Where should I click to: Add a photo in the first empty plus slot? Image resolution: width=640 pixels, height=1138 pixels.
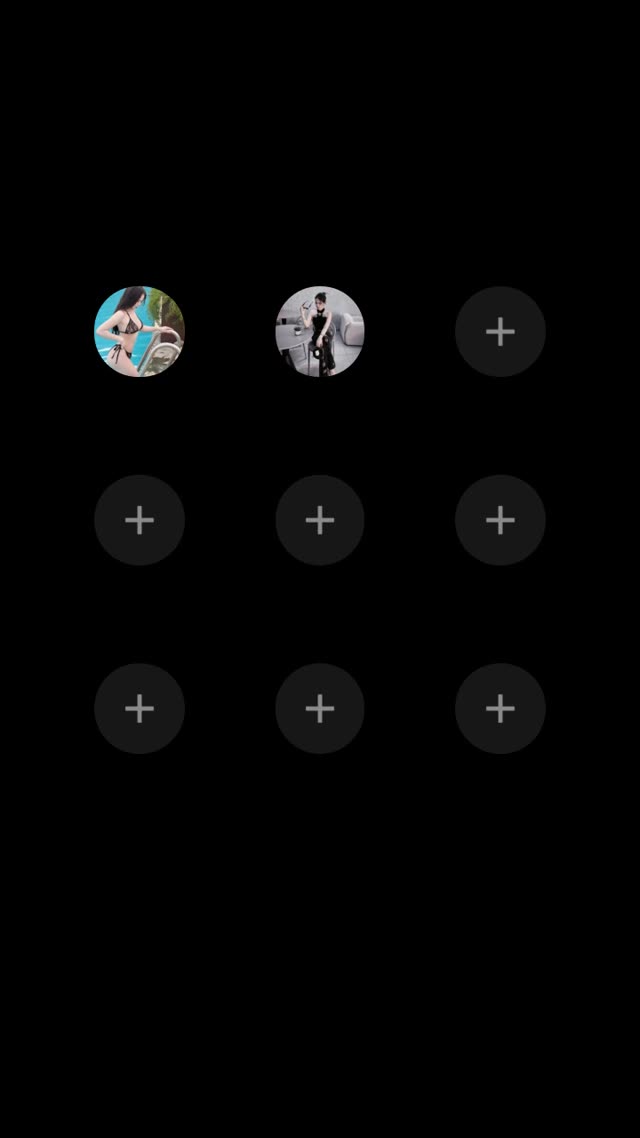coord(500,331)
